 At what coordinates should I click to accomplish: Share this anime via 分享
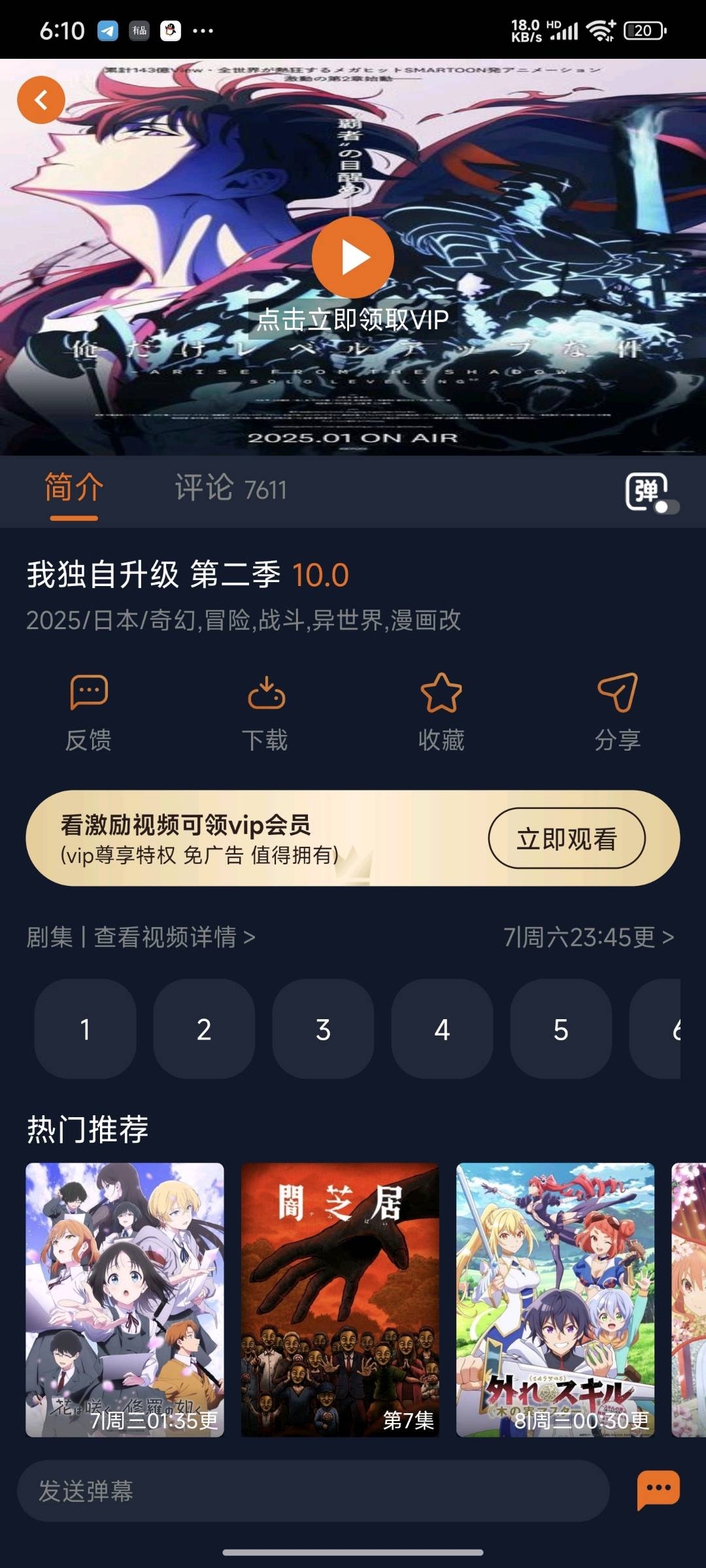pos(617,712)
